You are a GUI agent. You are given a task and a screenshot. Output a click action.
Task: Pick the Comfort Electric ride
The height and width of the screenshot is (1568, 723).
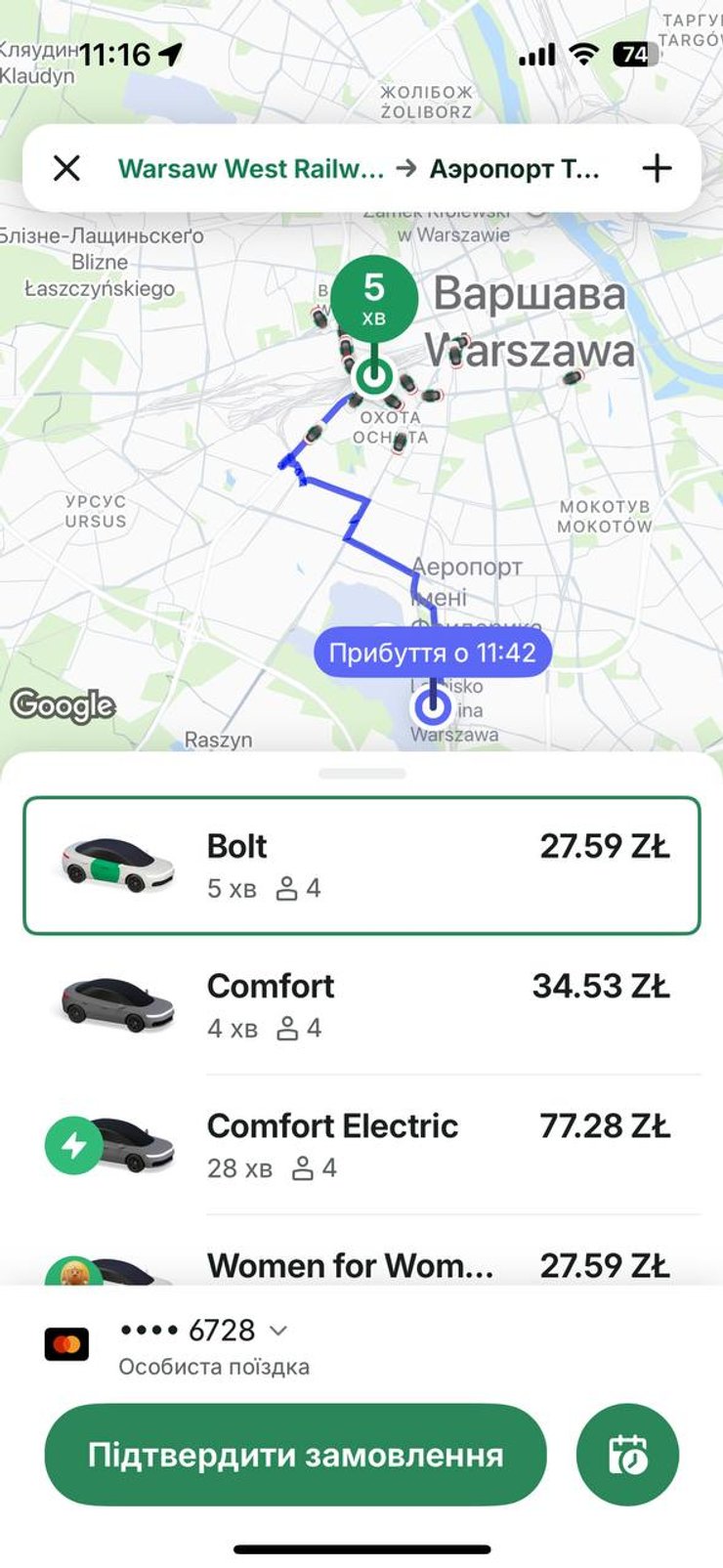pyautogui.click(x=361, y=1145)
